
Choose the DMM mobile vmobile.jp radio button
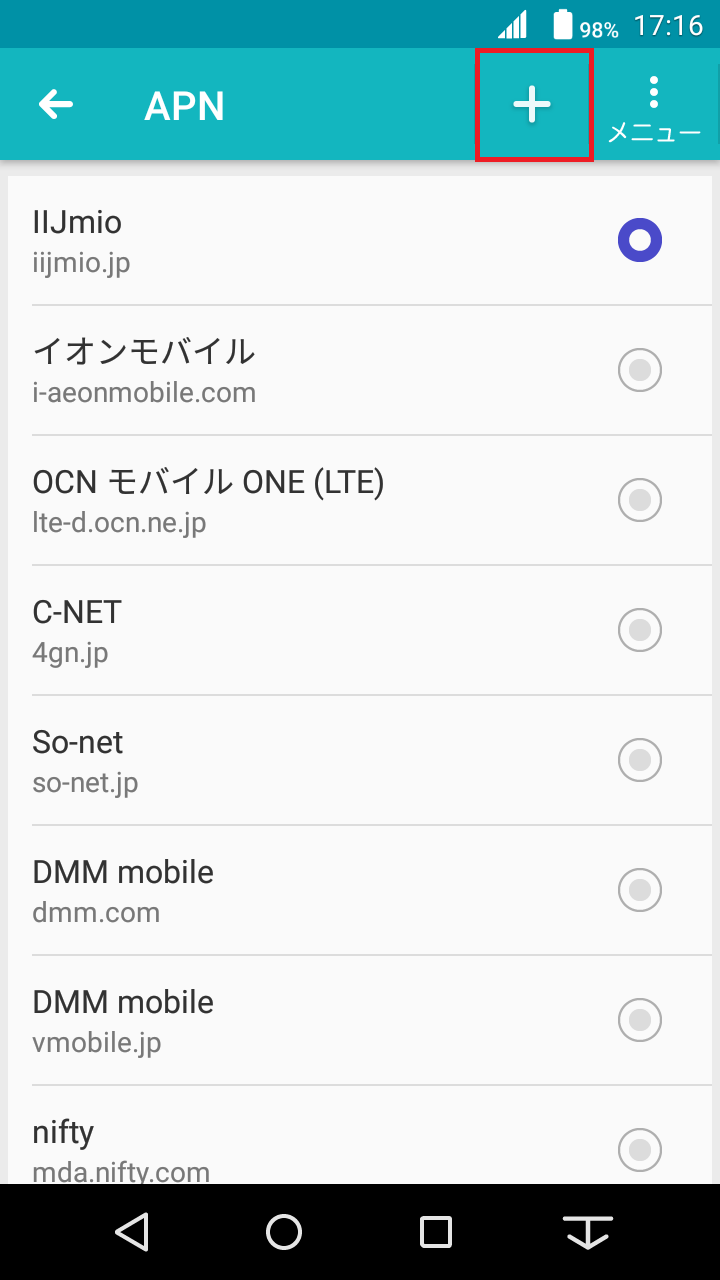coord(639,1020)
